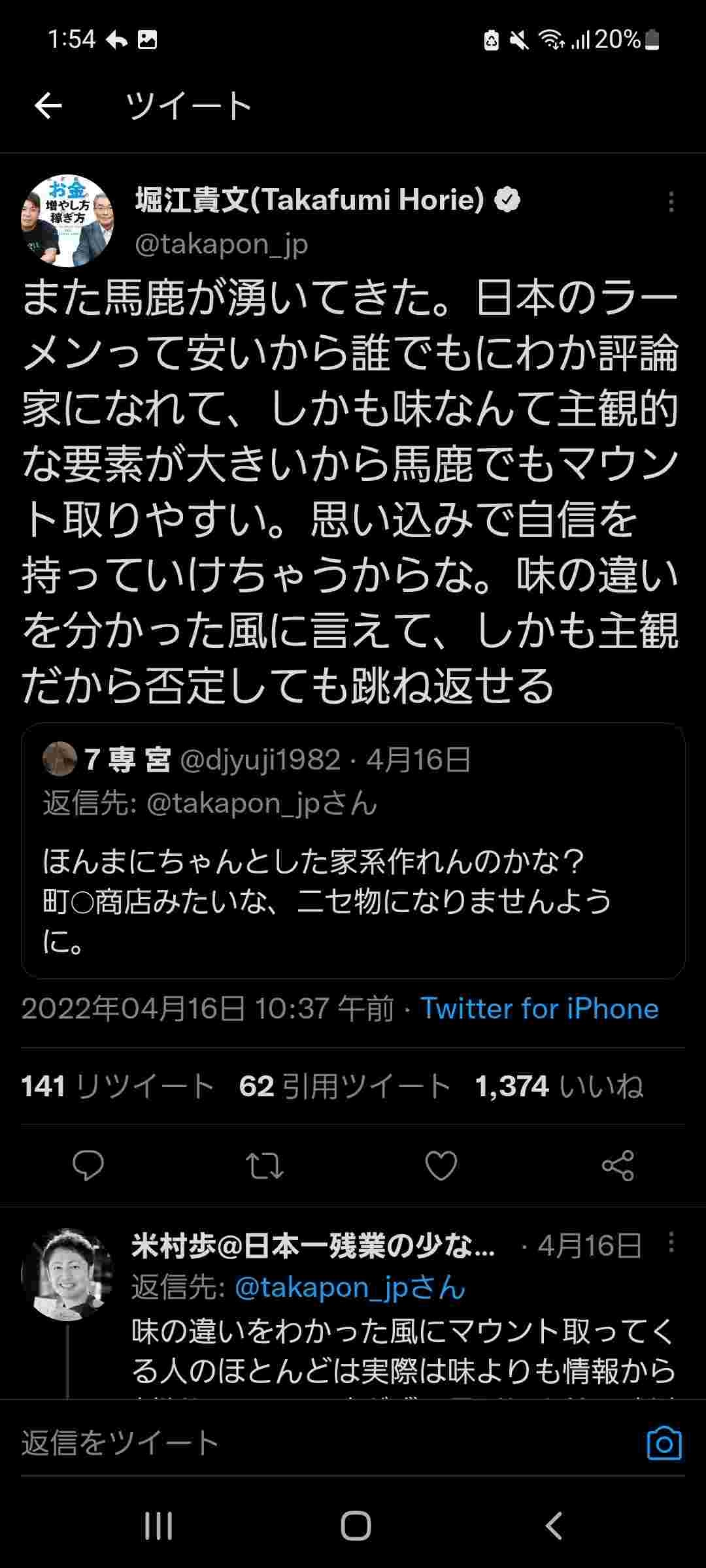This screenshot has height=1568, width=706.
Task: View the 141 リツイート list
Action: (118, 1086)
